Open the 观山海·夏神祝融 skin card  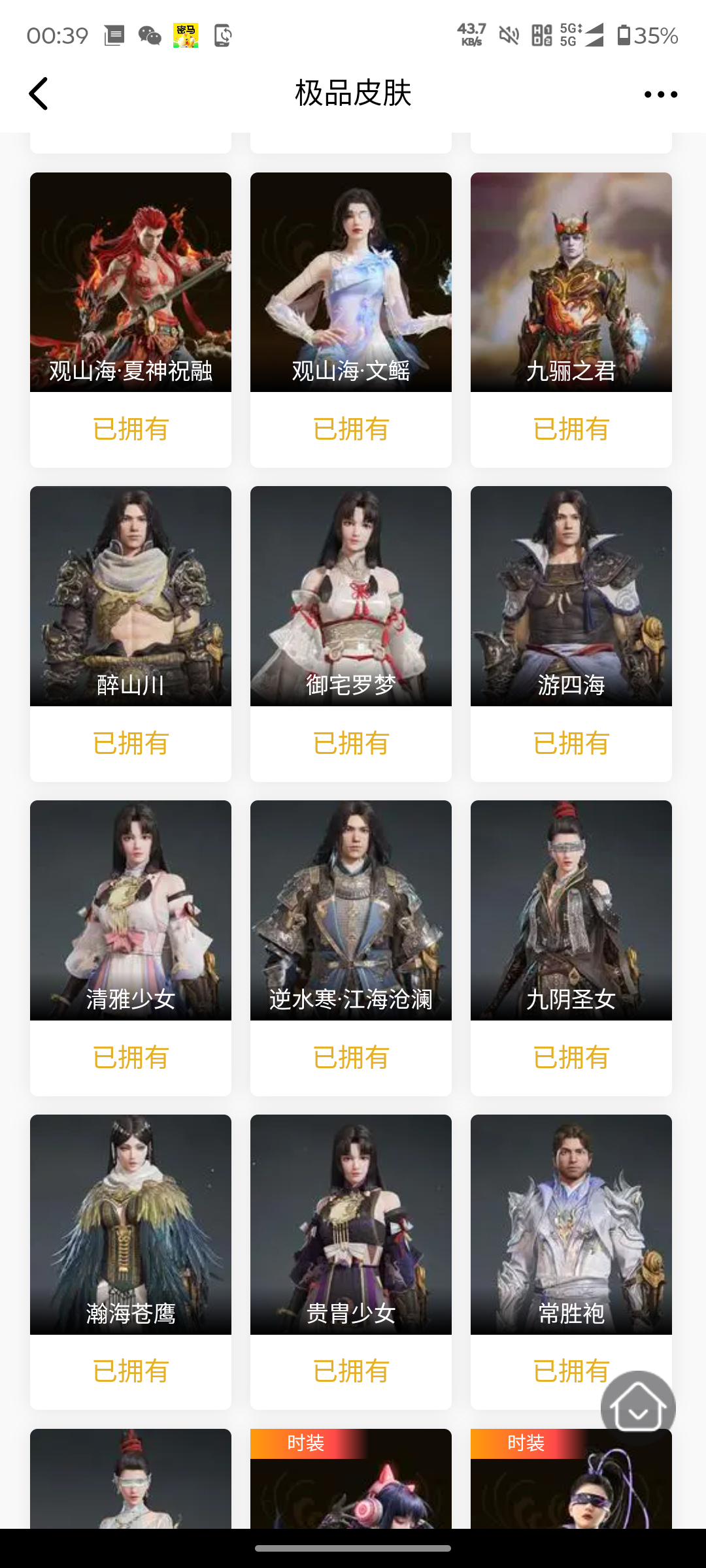[131, 282]
